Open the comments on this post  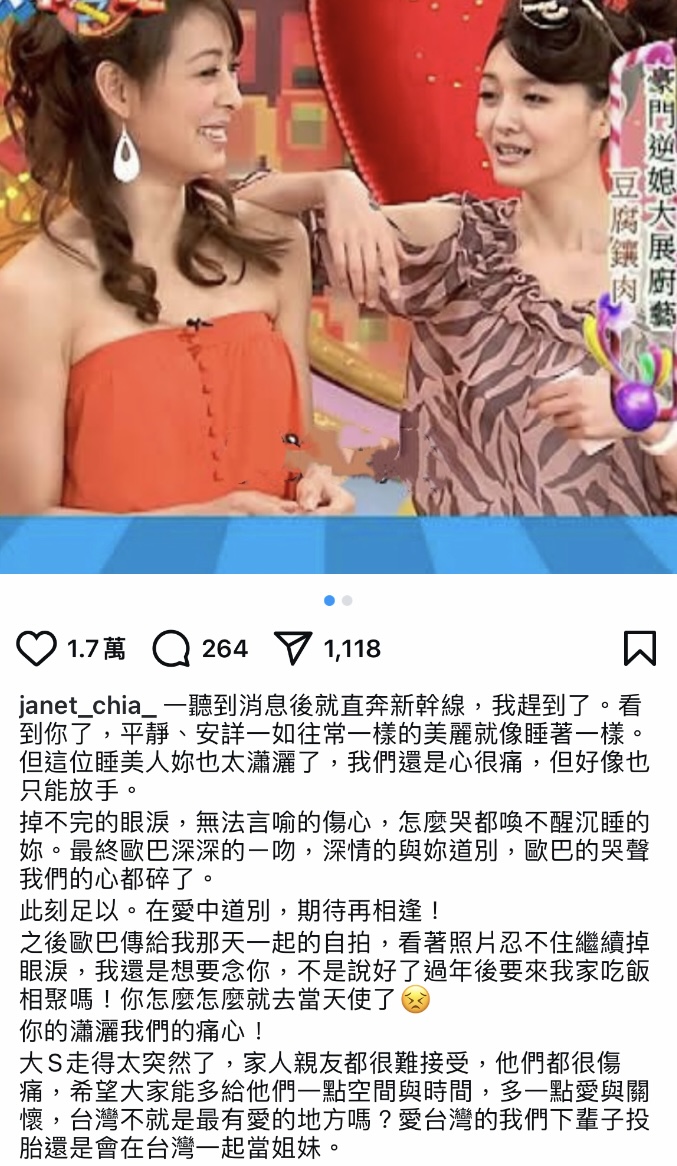pyautogui.click(x=171, y=649)
